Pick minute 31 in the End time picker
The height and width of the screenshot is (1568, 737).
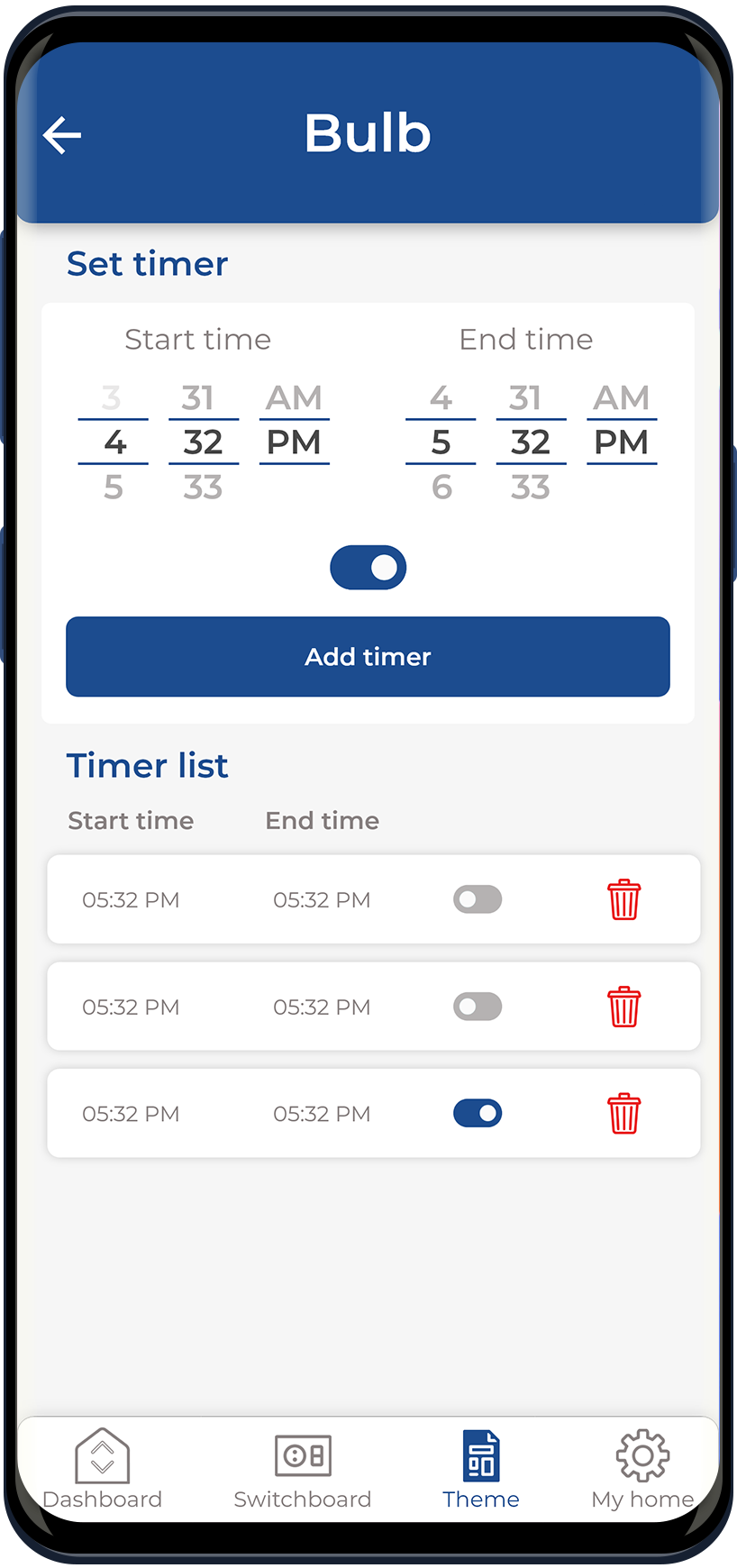click(x=525, y=397)
